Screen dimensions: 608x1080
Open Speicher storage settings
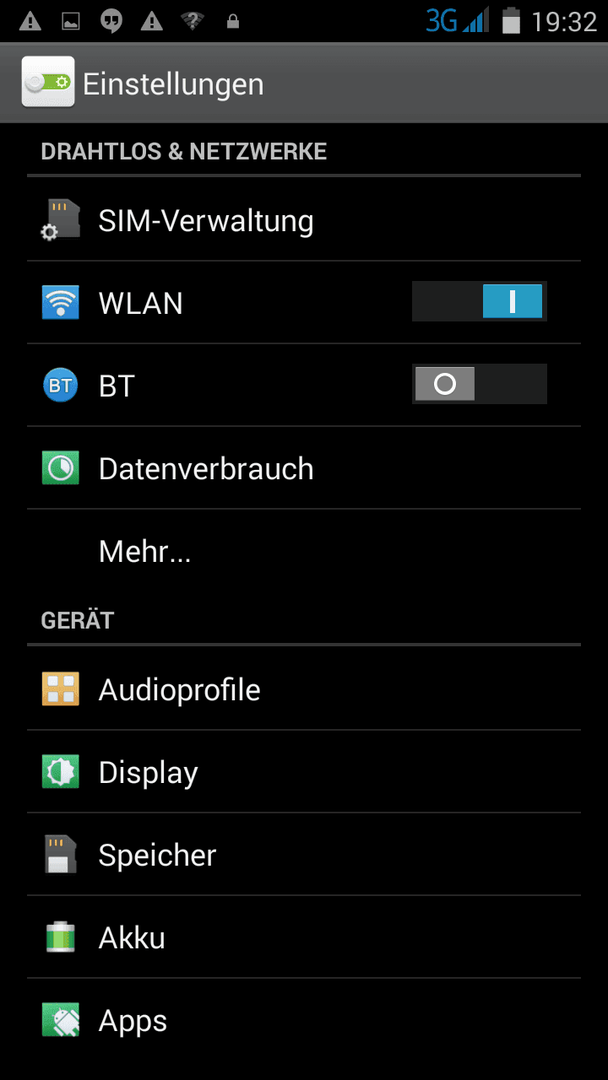pyautogui.click(x=304, y=854)
